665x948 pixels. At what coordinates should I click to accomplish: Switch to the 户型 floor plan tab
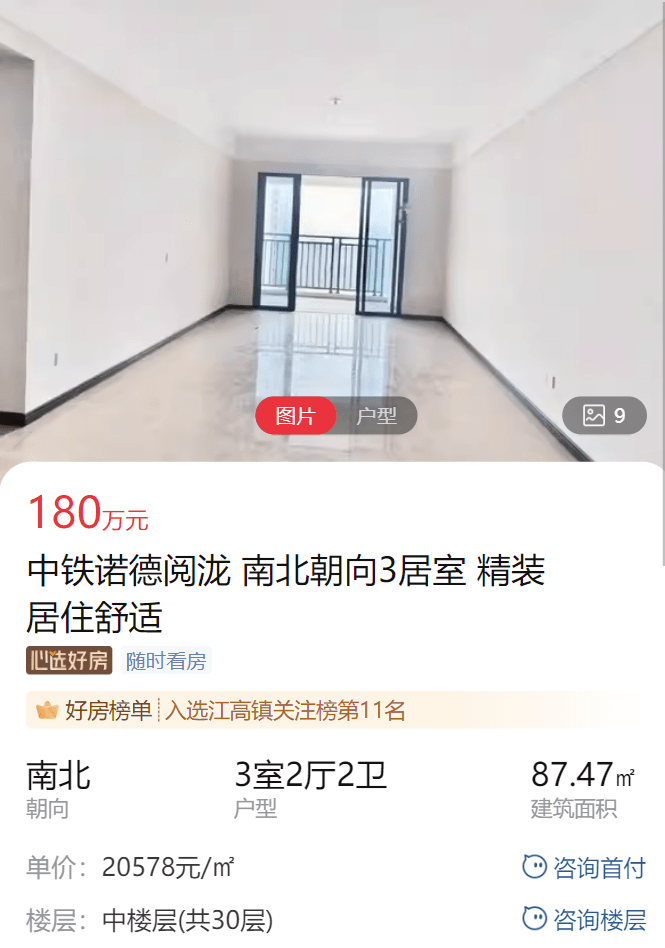point(377,416)
